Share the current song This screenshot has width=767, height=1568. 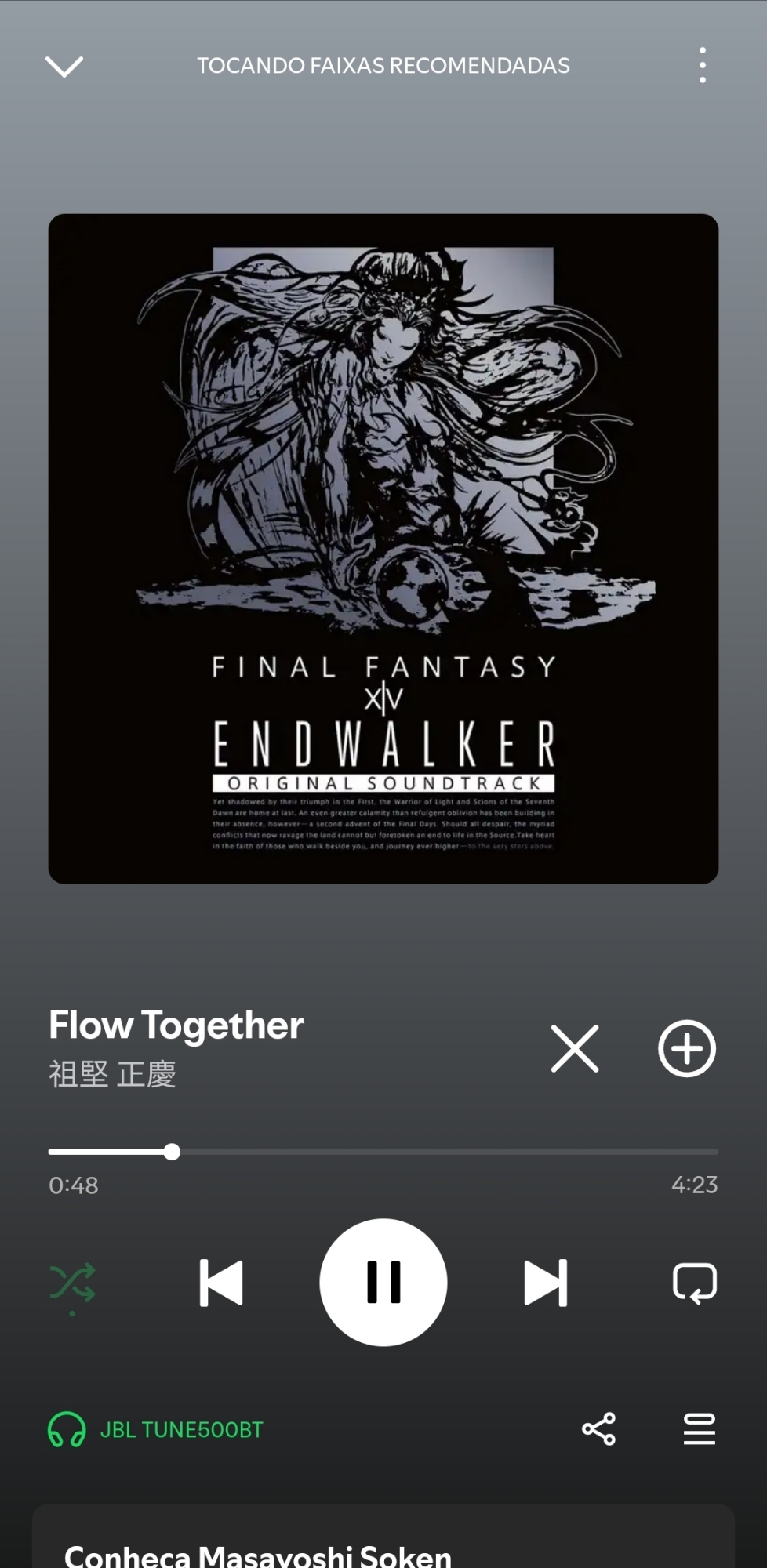[x=598, y=1429]
